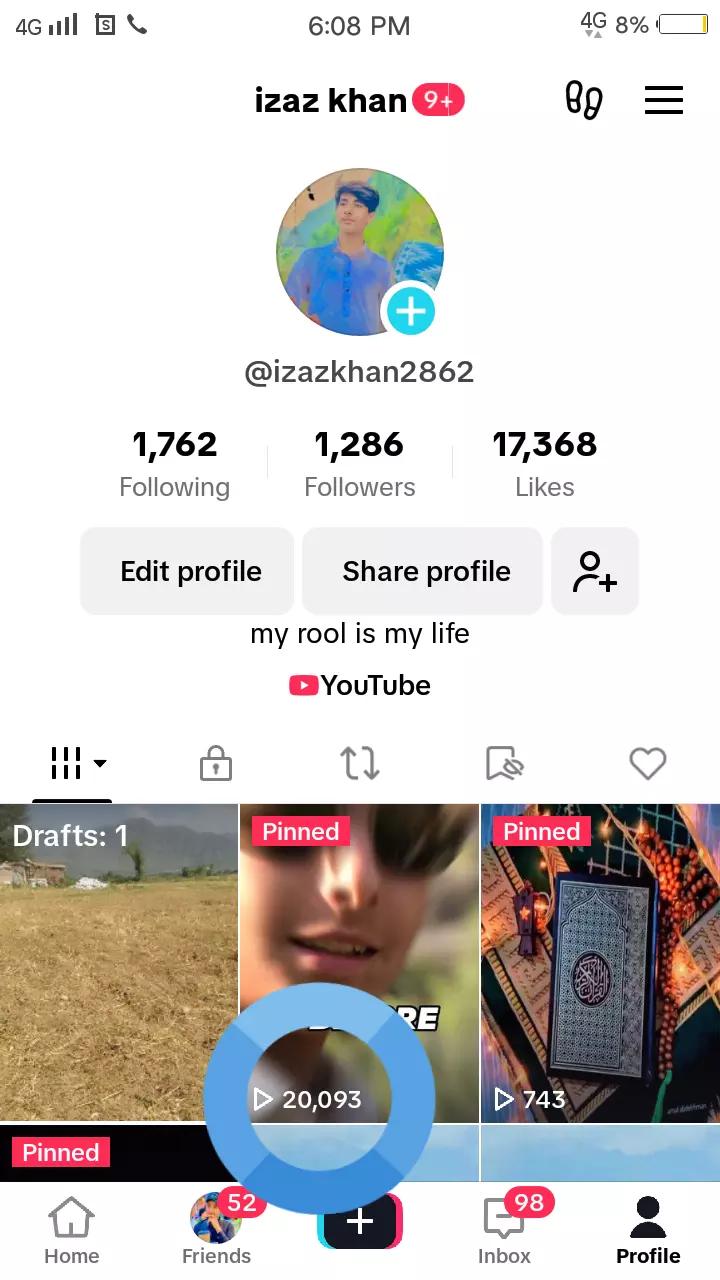The image size is (720, 1280).
Task: Open the pinned video with 743 views
Action: click(600, 963)
